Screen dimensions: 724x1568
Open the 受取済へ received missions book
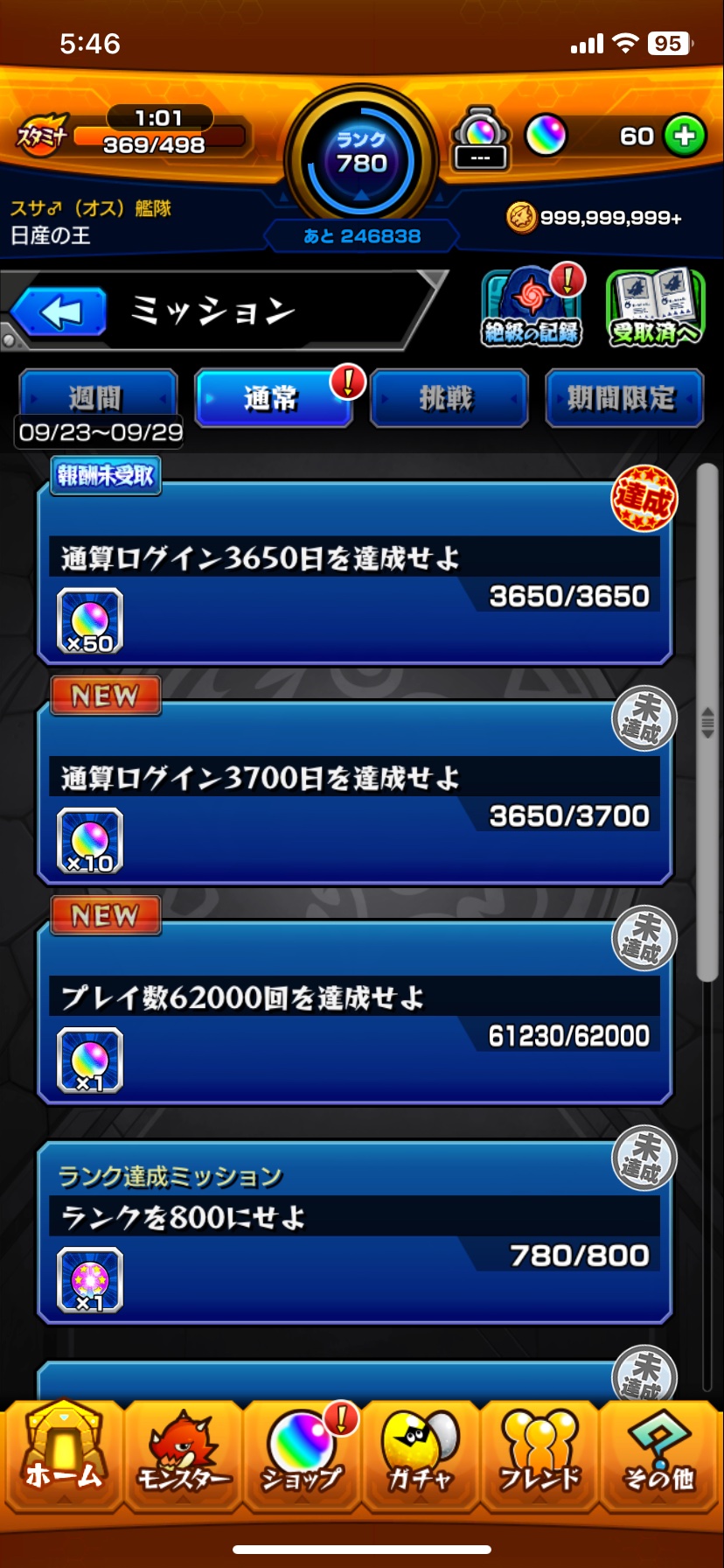[x=654, y=308]
